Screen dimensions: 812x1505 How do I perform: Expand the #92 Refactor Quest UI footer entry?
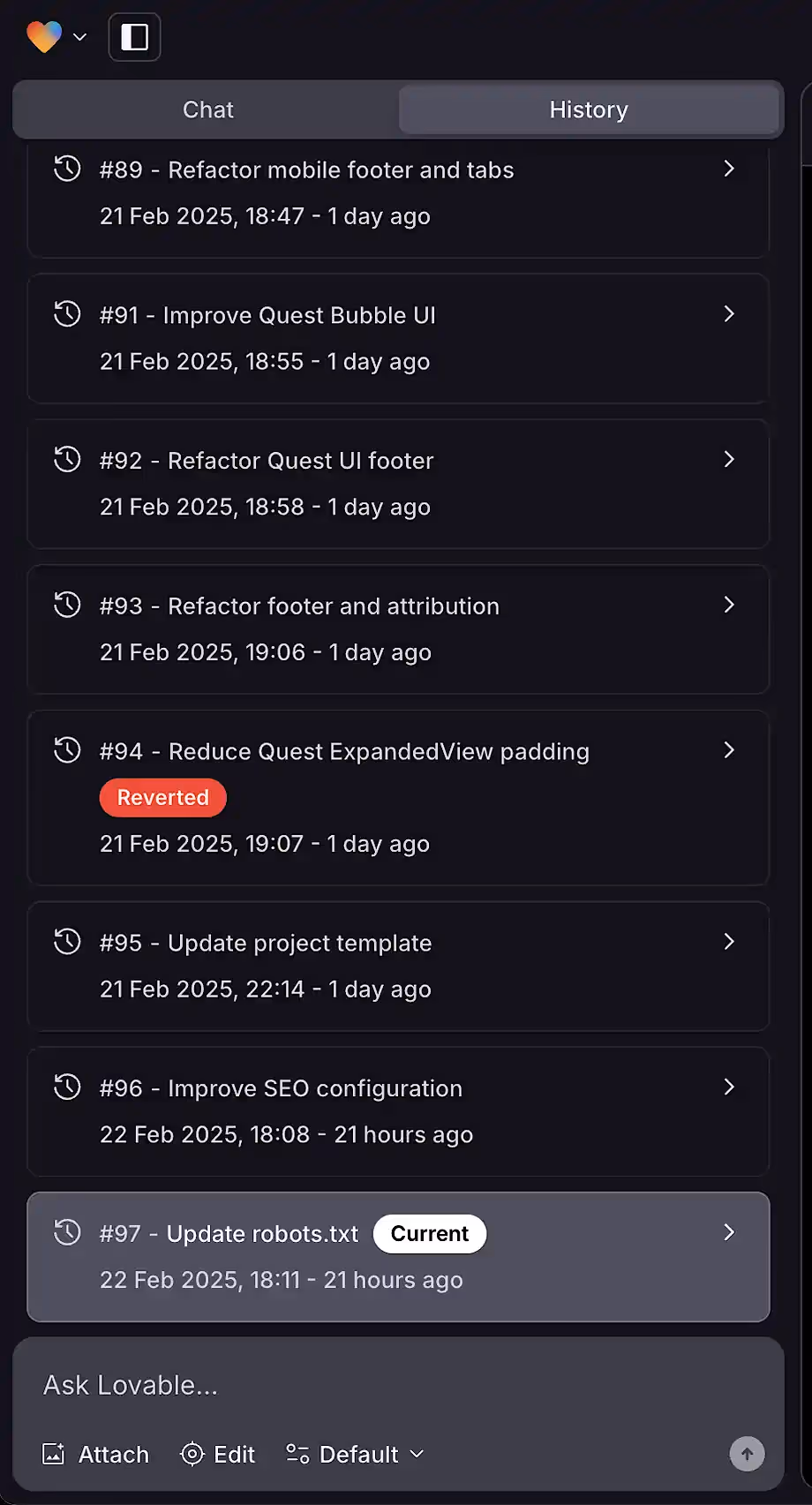coord(398,483)
